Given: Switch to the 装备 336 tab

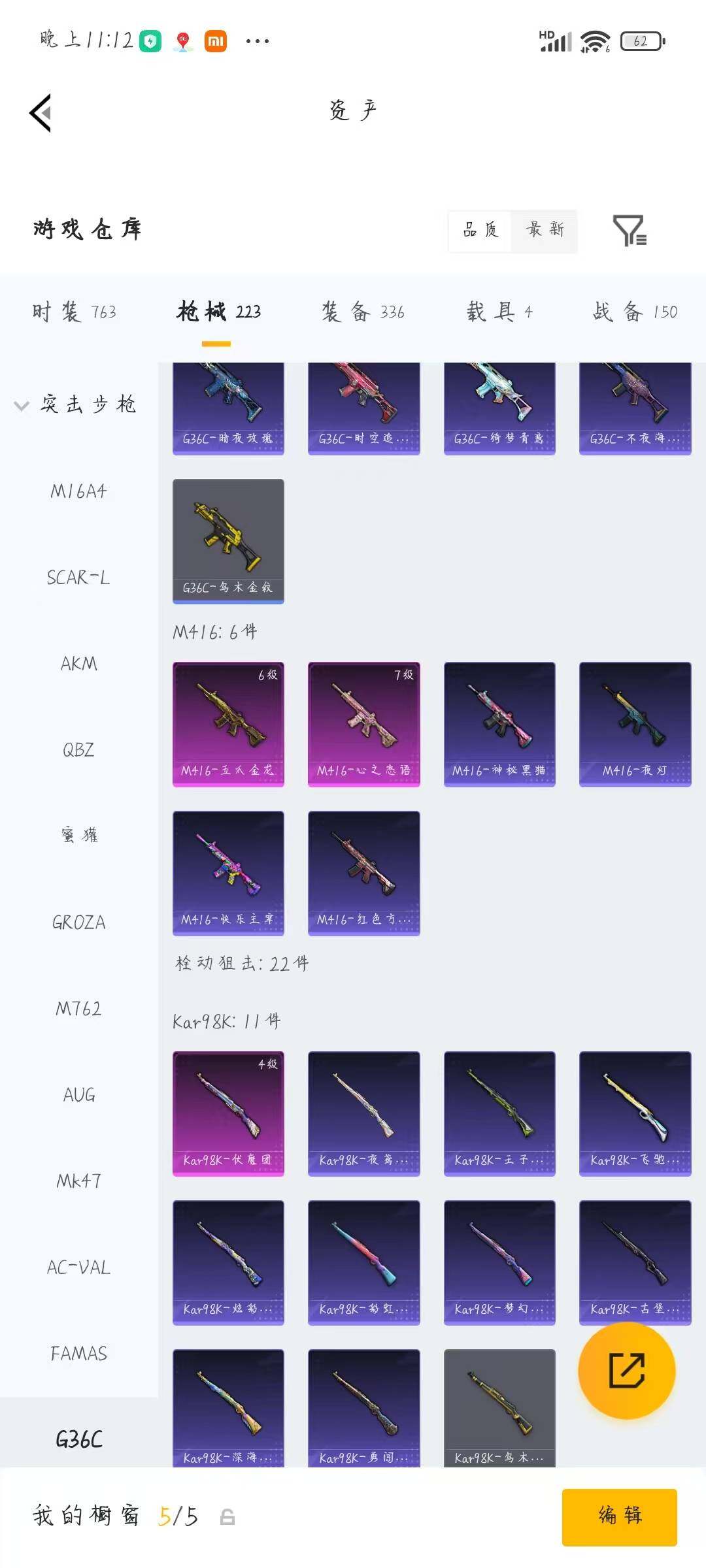Looking at the screenshot, I should [x=363, y=312].
